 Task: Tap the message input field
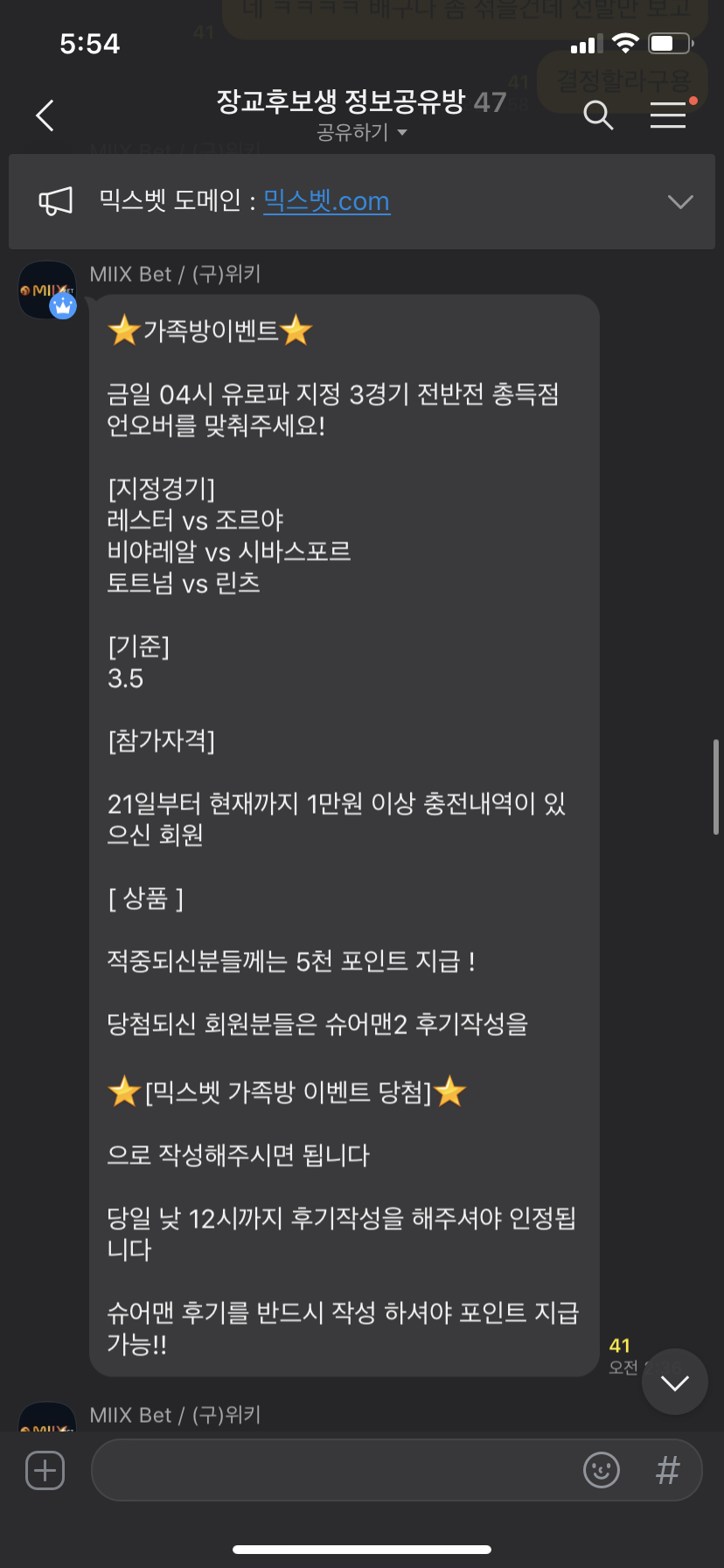pyautogui.click(x=332, y=1470)
